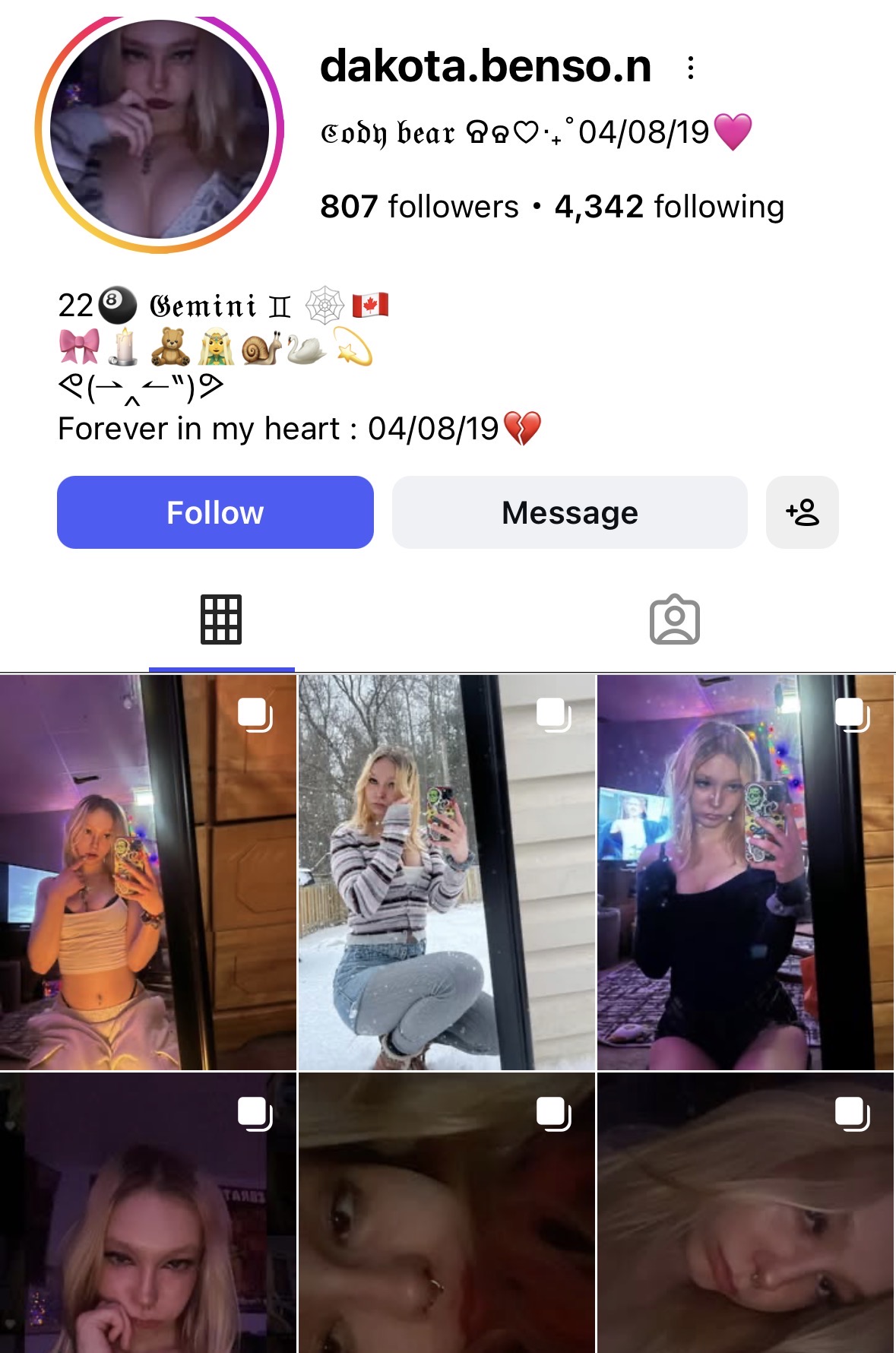
Task: View the 807 followers list
Action: point(420,207)
